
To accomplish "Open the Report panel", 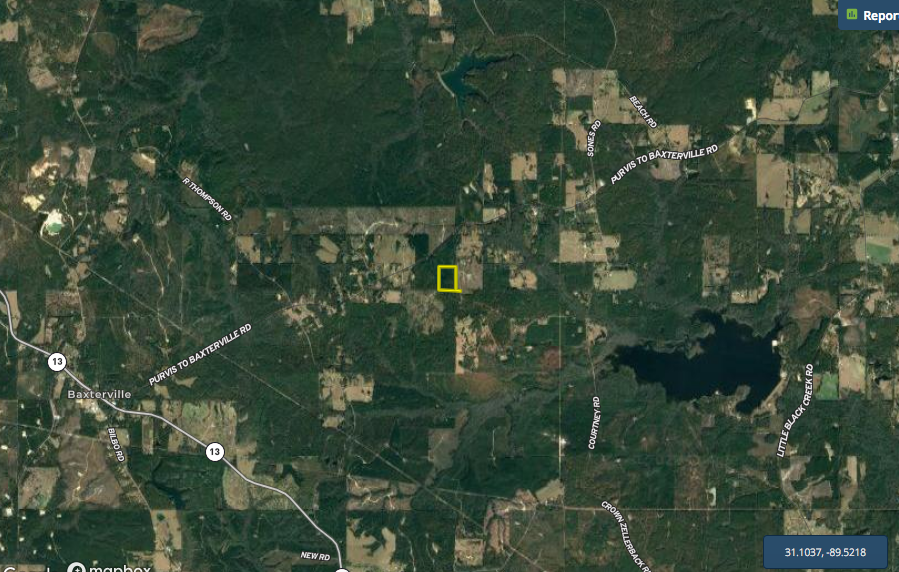I will tap(868, 15).
